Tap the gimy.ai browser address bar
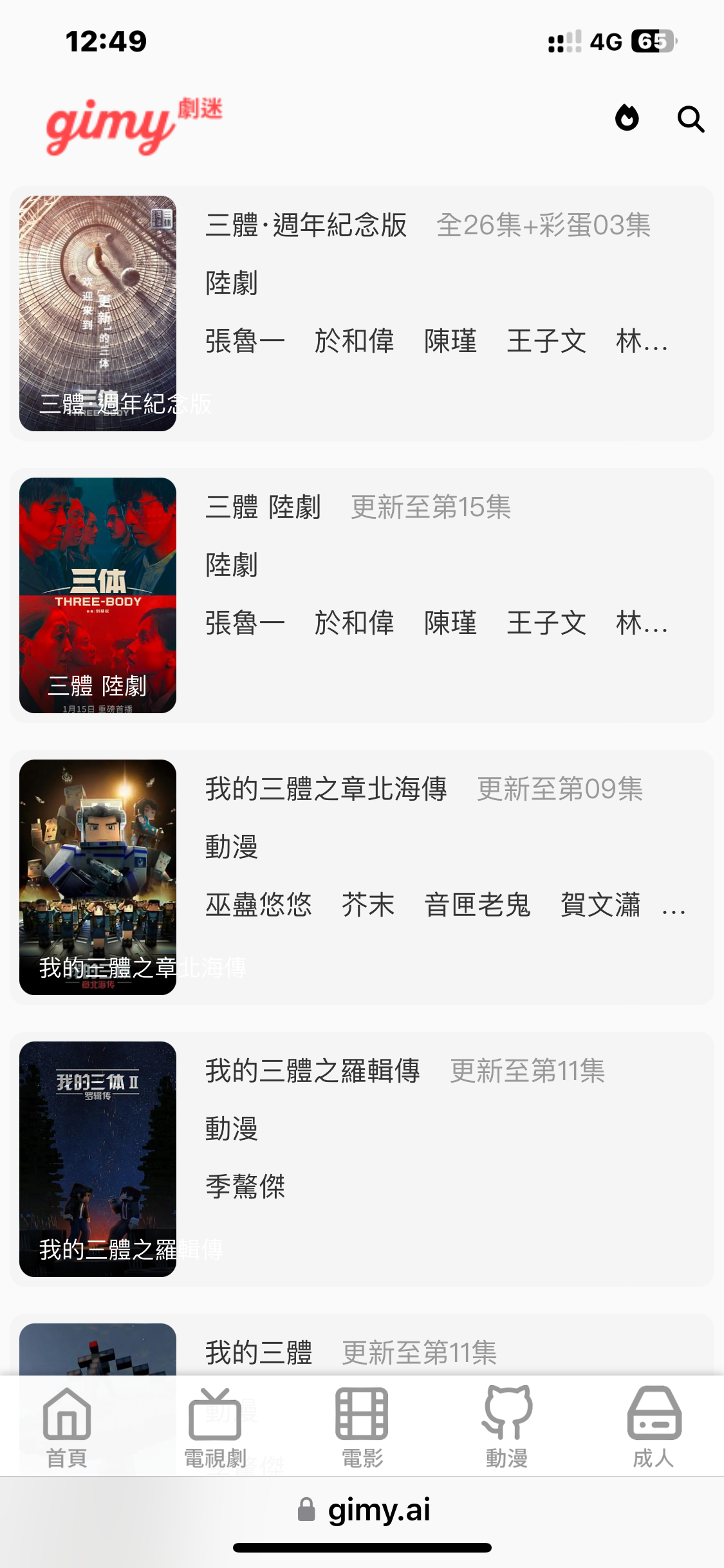 click(x=364, y=1509)
